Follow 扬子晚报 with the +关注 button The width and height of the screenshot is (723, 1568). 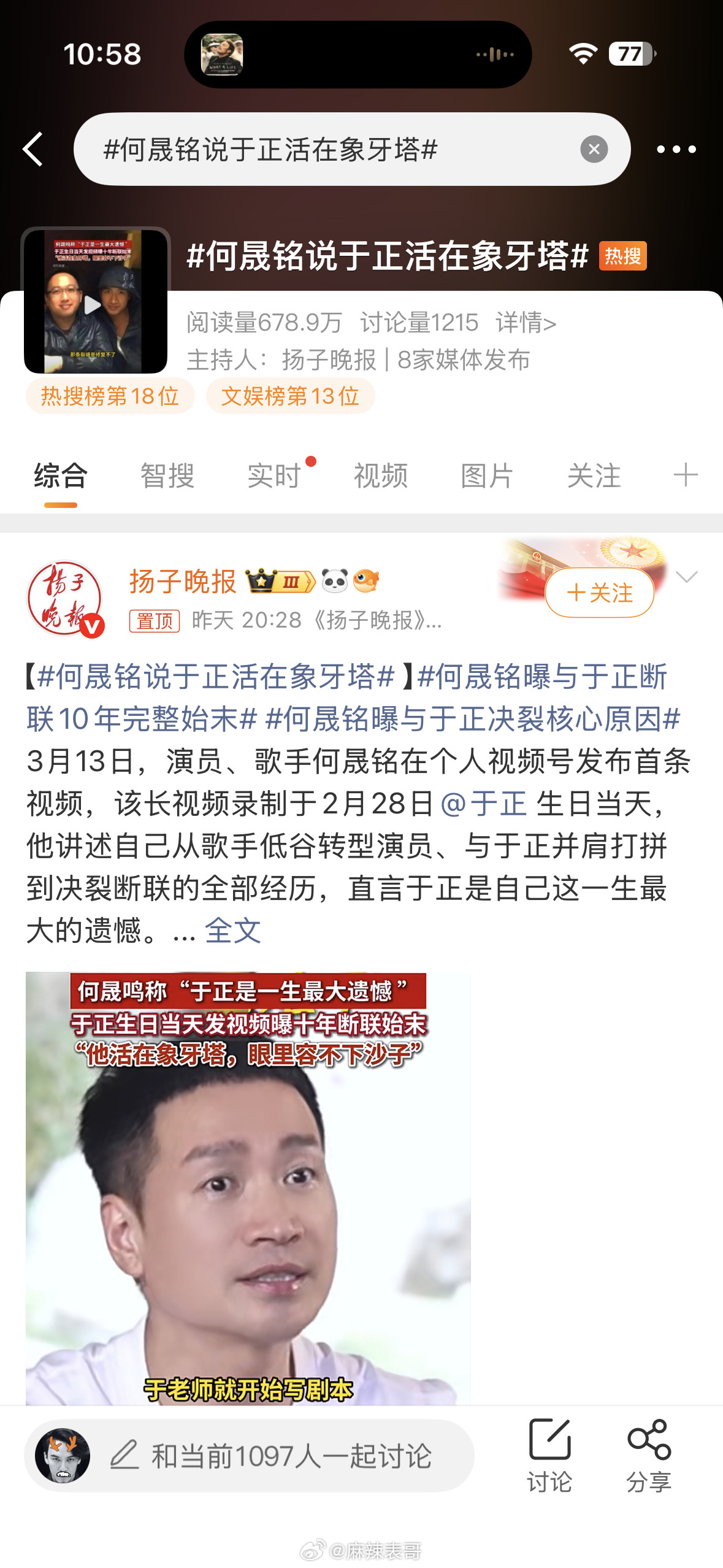click(x=599, y=592)
